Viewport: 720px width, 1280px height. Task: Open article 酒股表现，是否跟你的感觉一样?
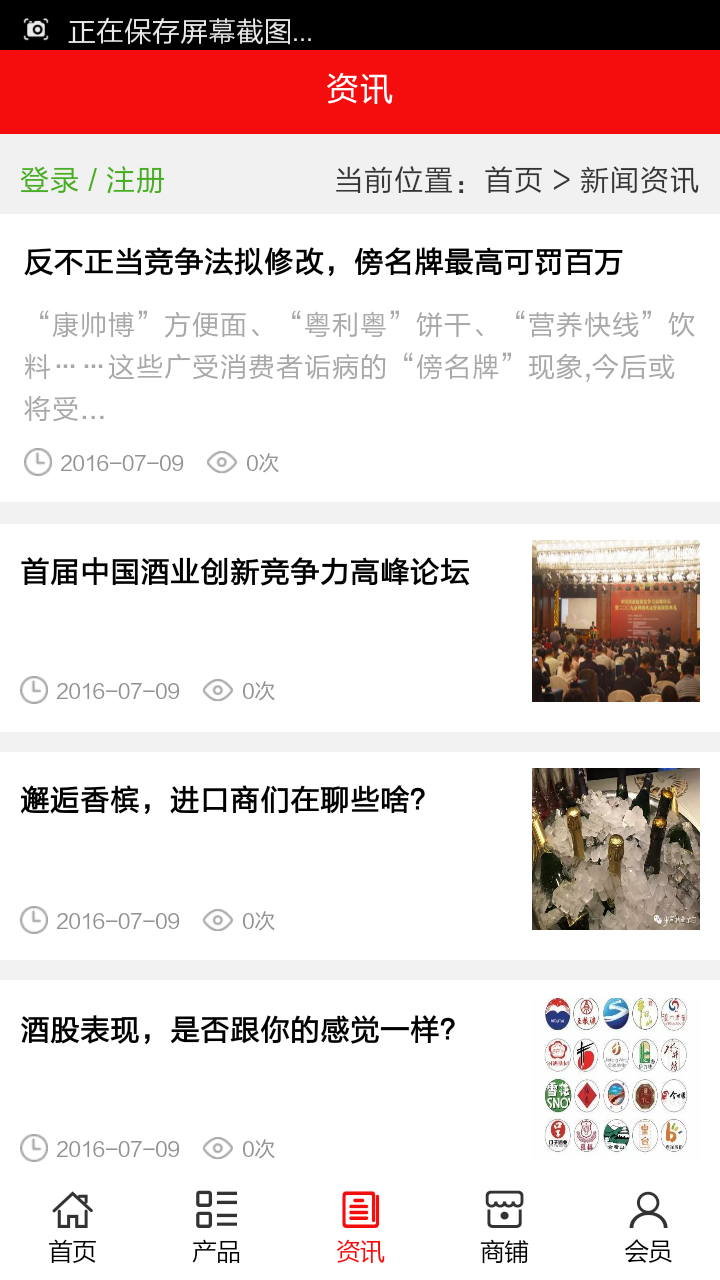pos(238,1029)
